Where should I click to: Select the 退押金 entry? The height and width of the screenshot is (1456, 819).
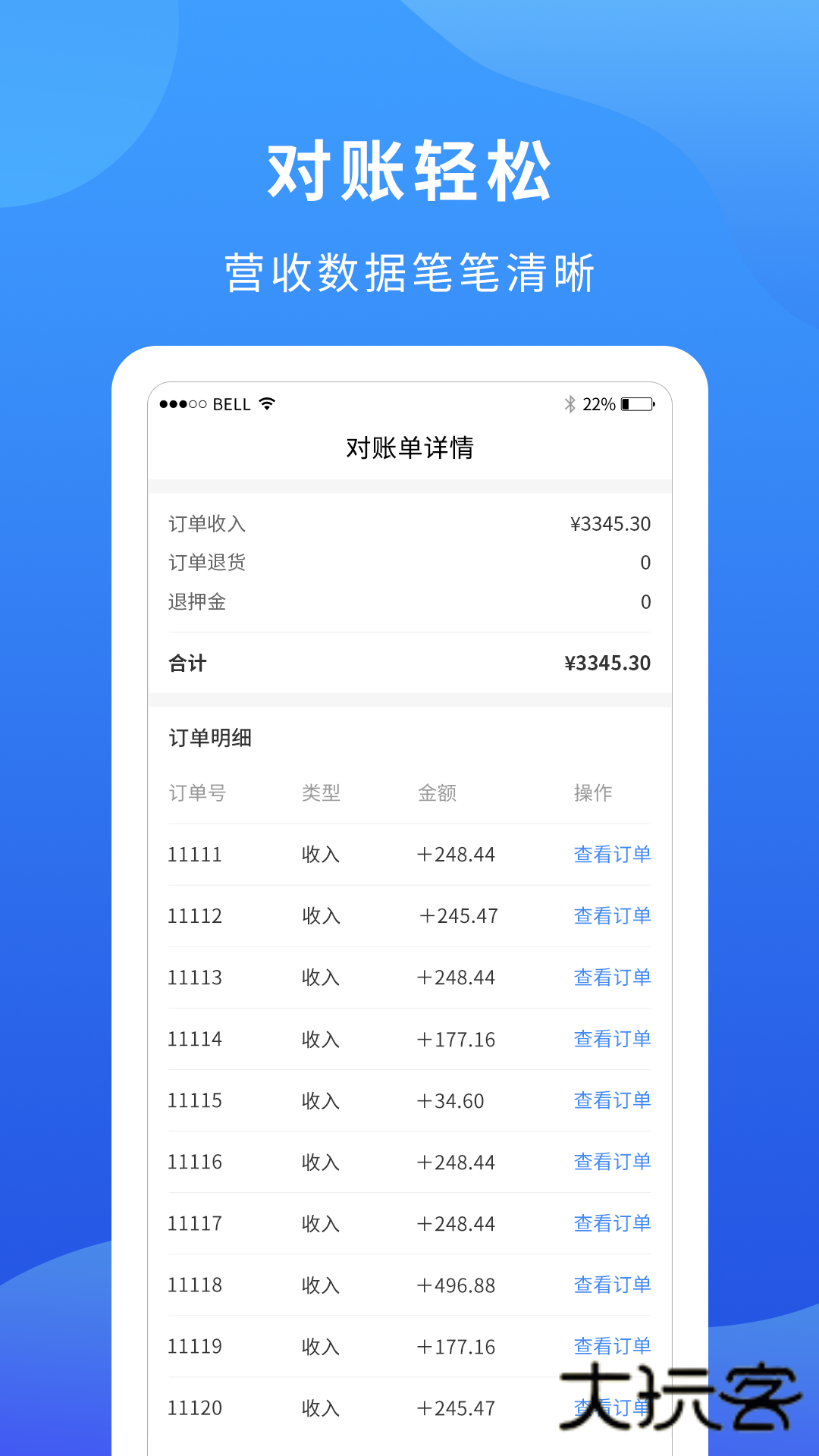(x=409, y=601)
